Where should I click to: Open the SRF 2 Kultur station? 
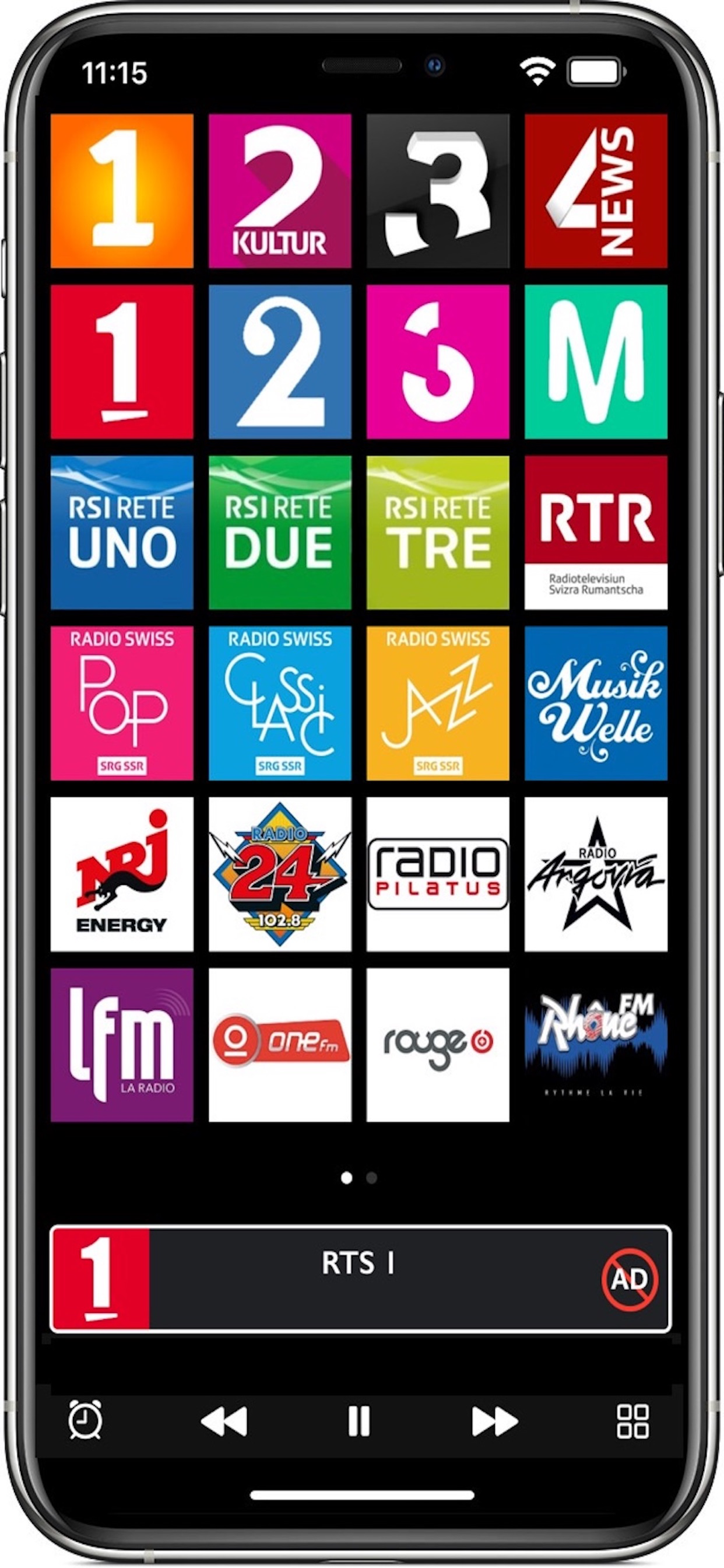click(279, 192)
